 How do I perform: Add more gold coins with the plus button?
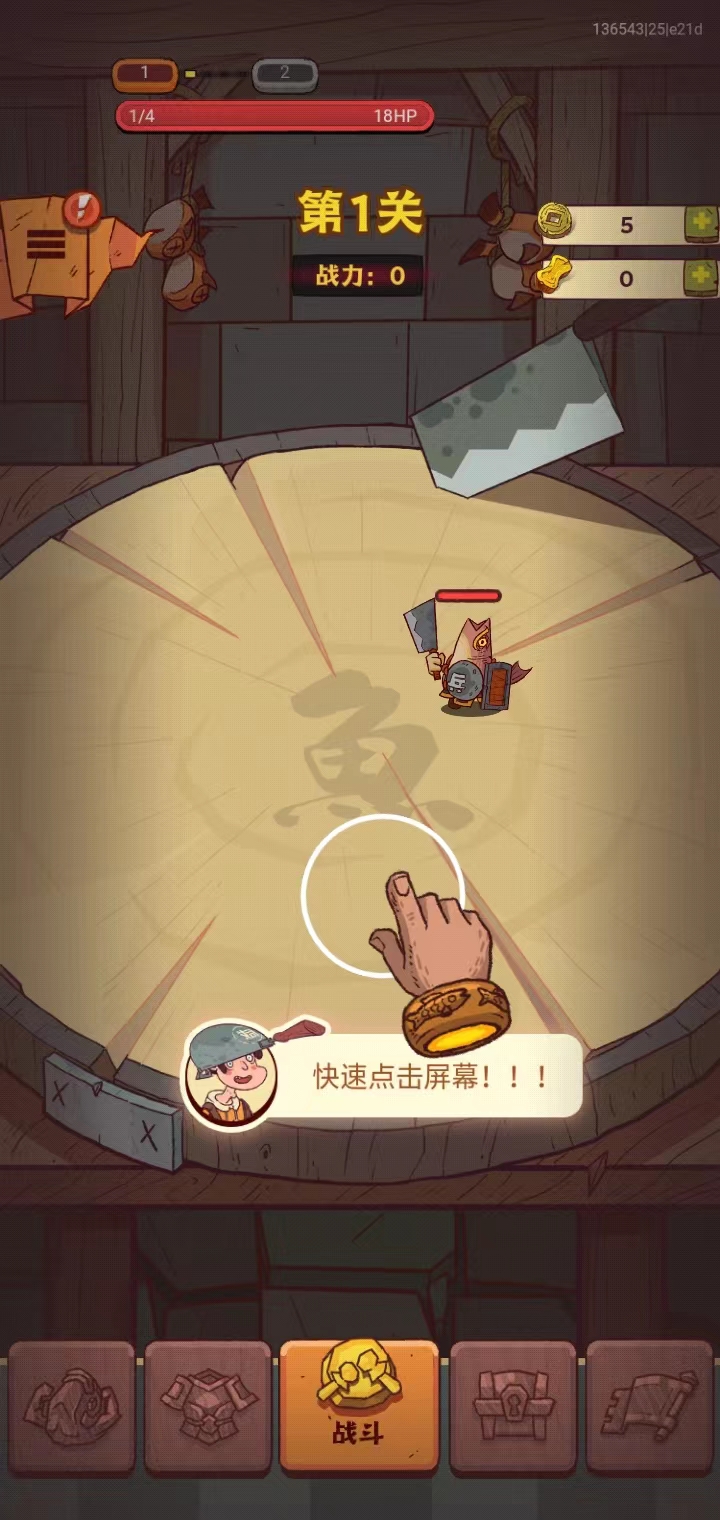click(x=702, y=224)
